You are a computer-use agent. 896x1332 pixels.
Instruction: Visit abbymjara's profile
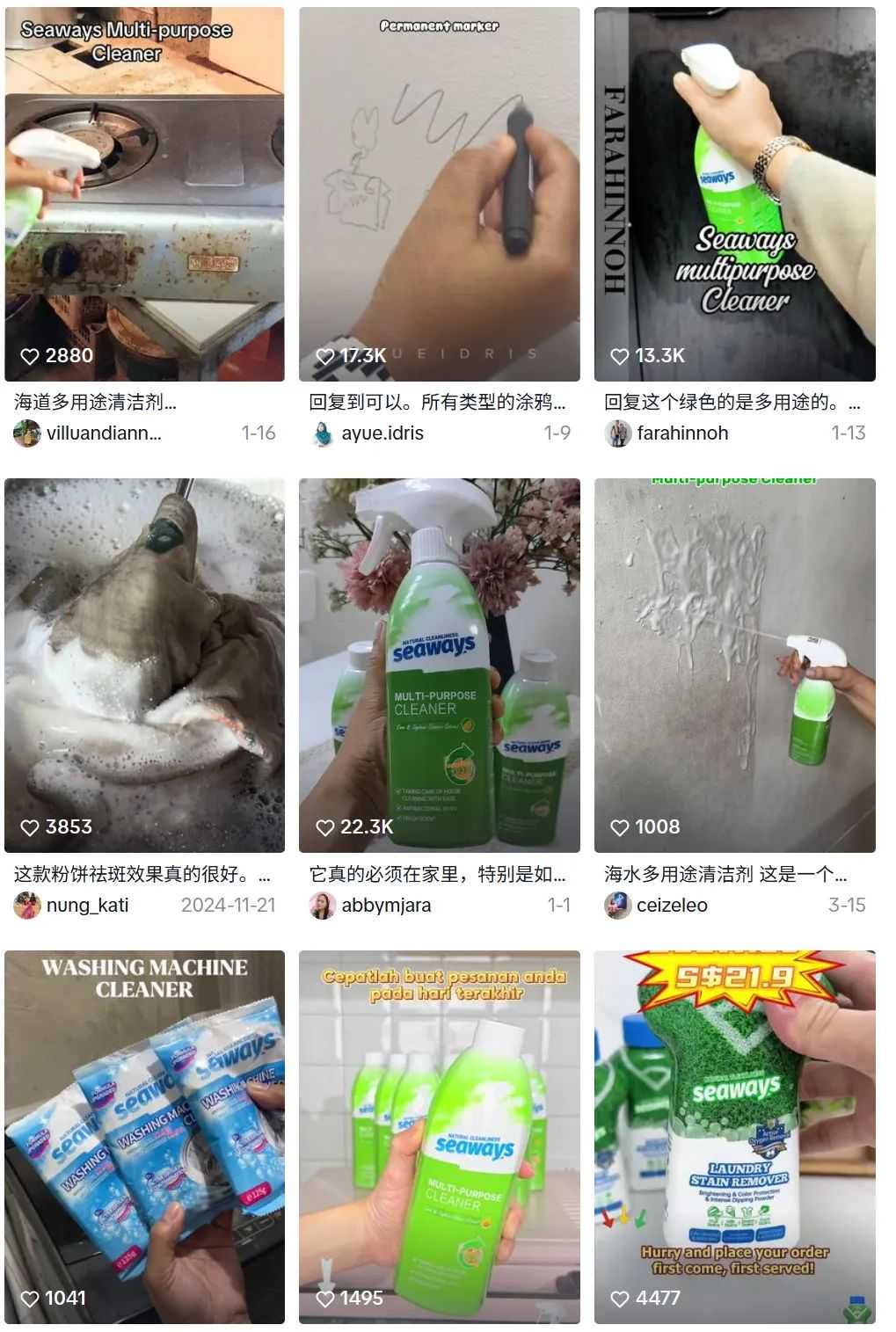pos(385,905)
